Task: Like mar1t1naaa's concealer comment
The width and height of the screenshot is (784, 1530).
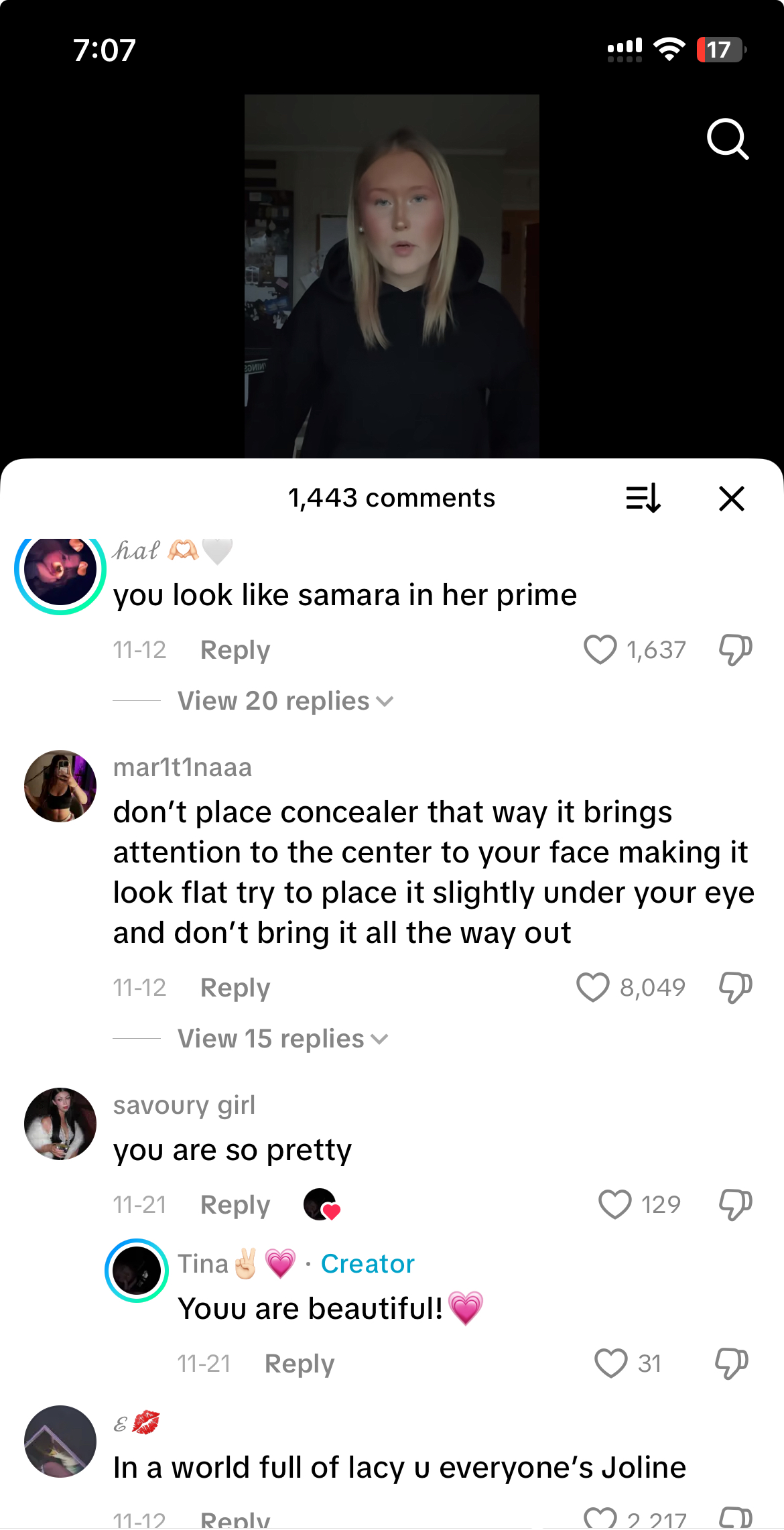Action: 593,987
